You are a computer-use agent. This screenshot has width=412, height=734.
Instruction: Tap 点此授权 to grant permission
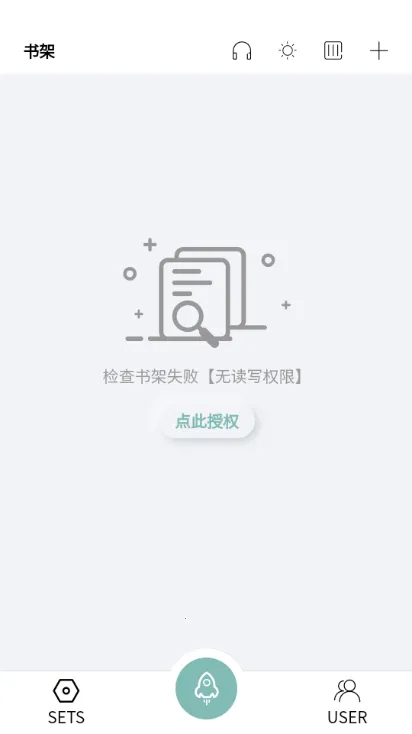[x=207, y=421]
